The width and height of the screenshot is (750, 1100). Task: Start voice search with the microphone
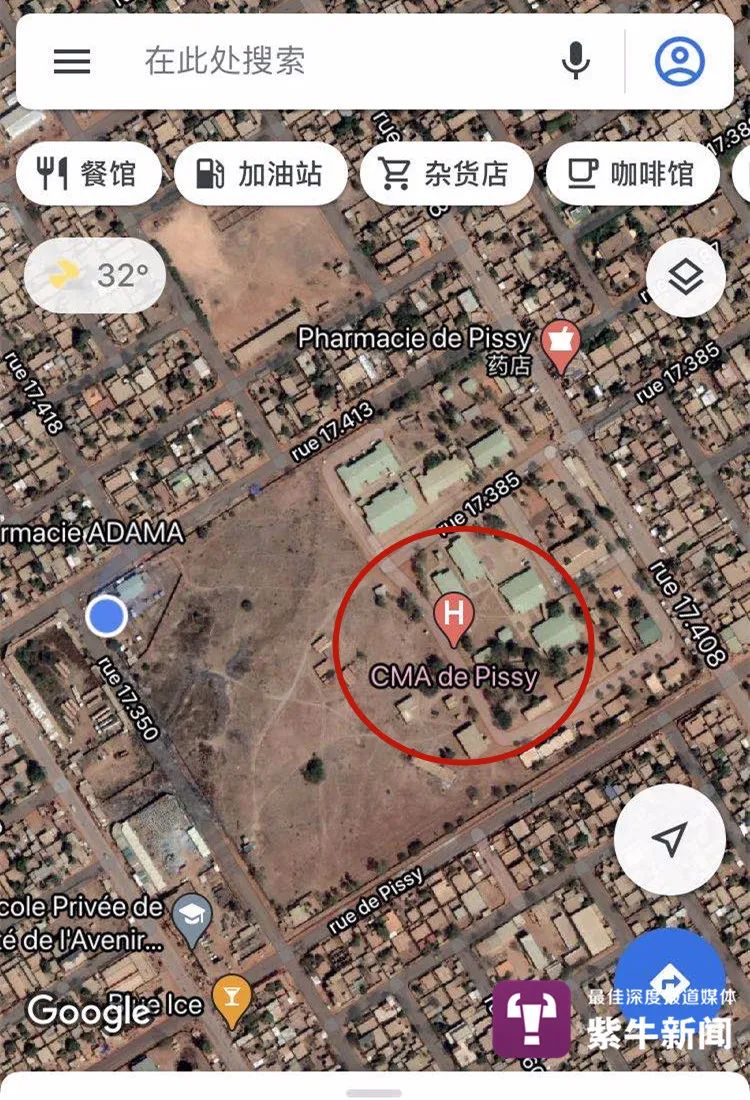[576, 61]
